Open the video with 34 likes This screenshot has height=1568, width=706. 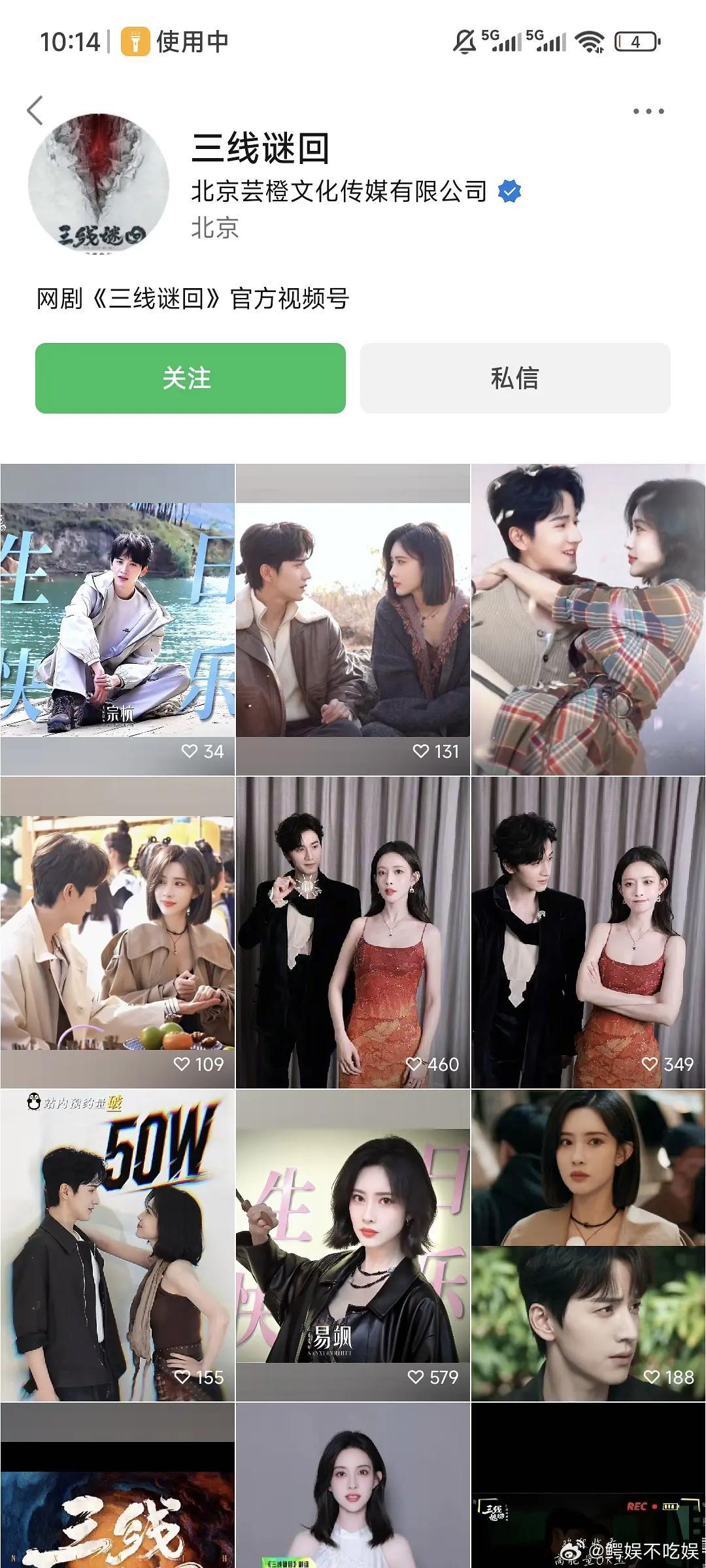point(118,619)
